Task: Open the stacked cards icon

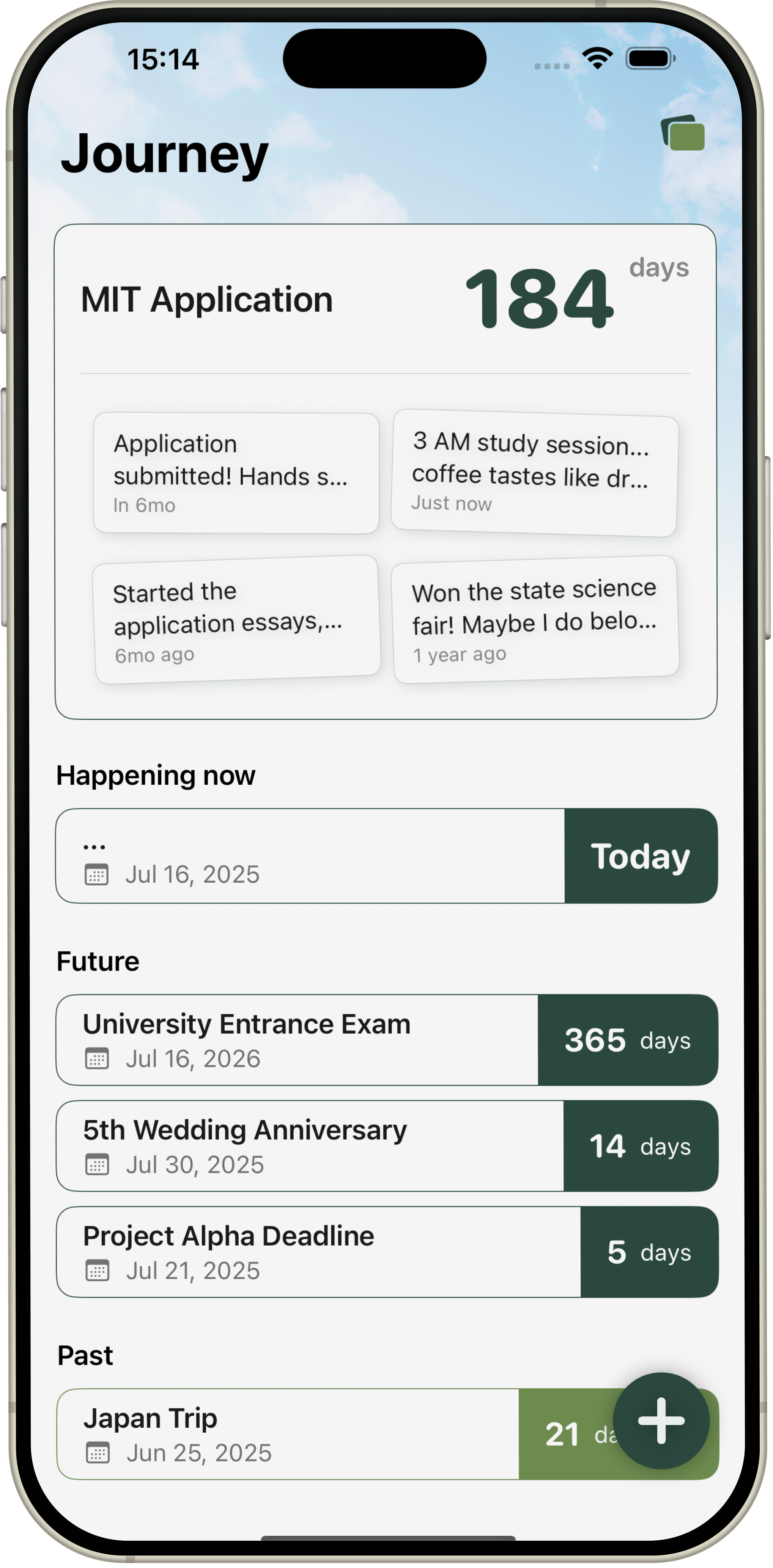Action: click(683, 133)
